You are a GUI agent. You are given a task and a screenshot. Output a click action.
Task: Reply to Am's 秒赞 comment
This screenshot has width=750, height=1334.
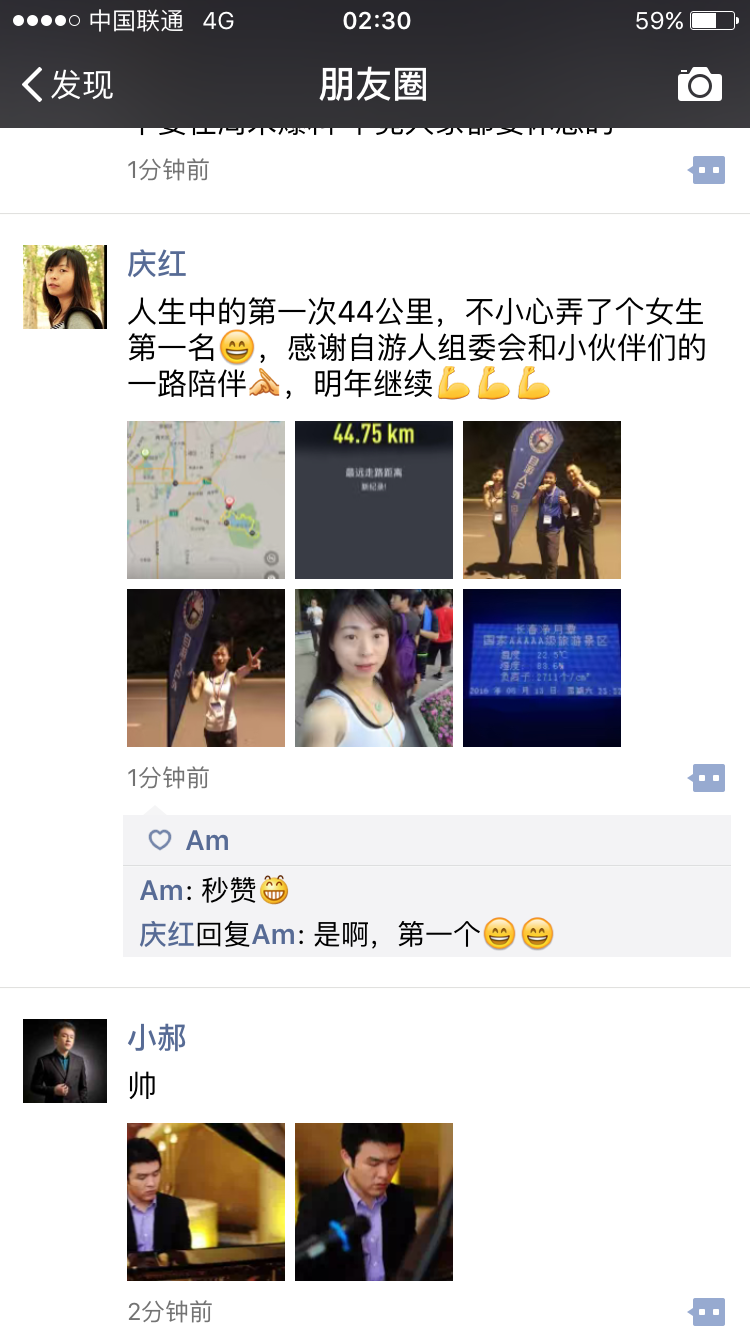[214, 890]
